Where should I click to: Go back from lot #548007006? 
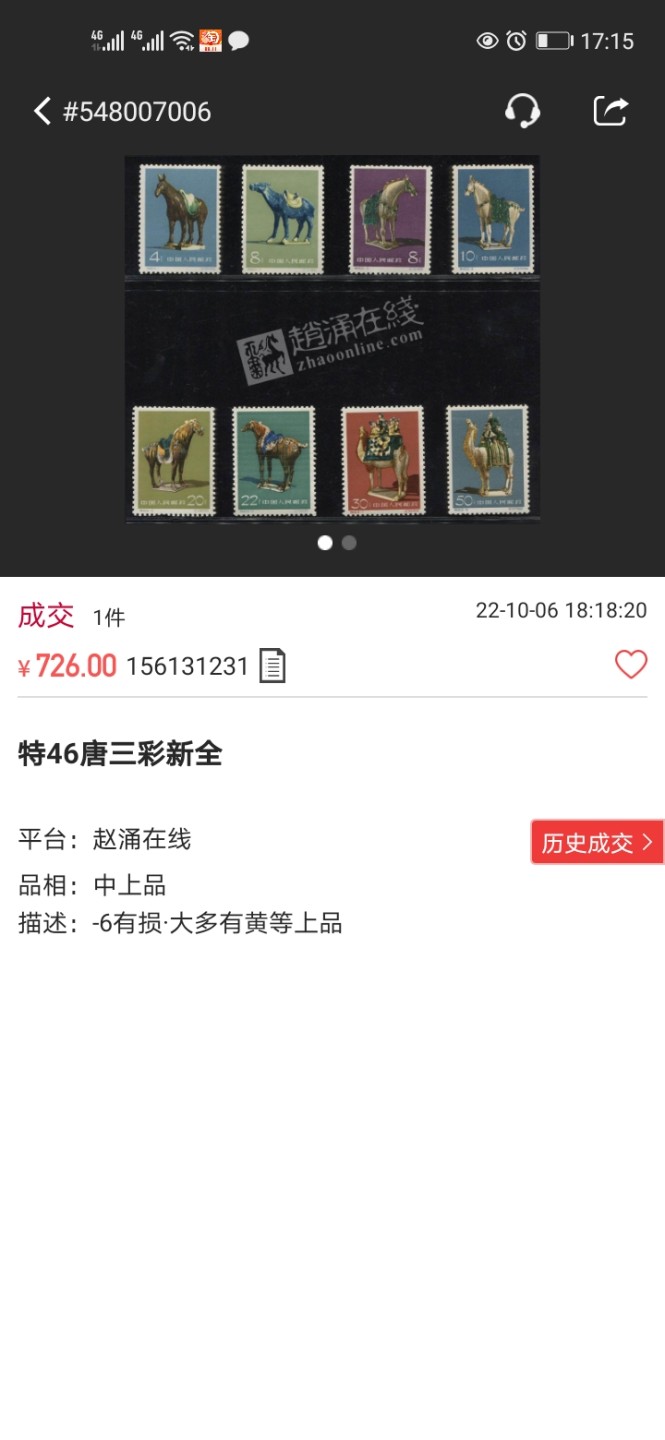42,111
